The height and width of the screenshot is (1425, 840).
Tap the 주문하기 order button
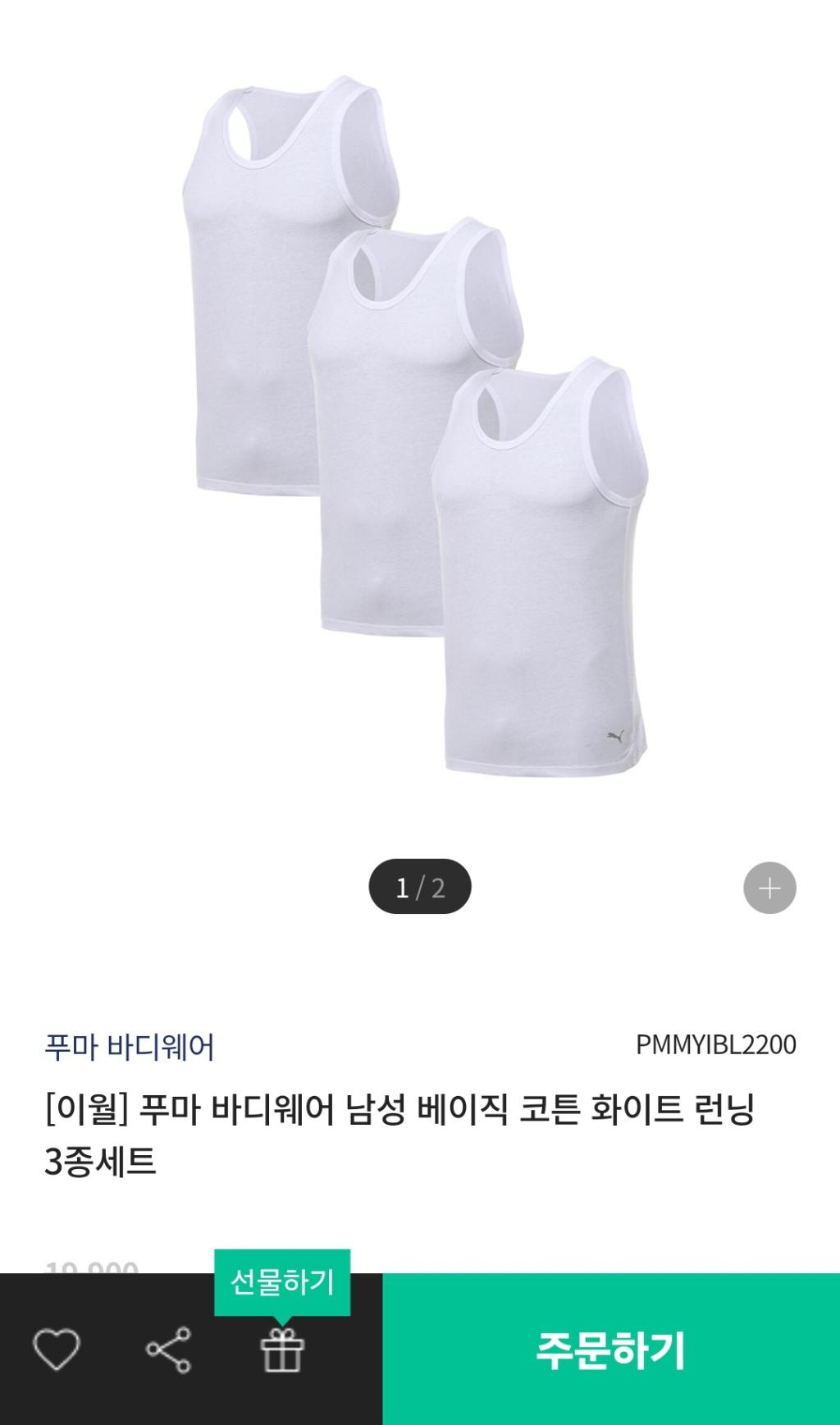point(610,1350)
